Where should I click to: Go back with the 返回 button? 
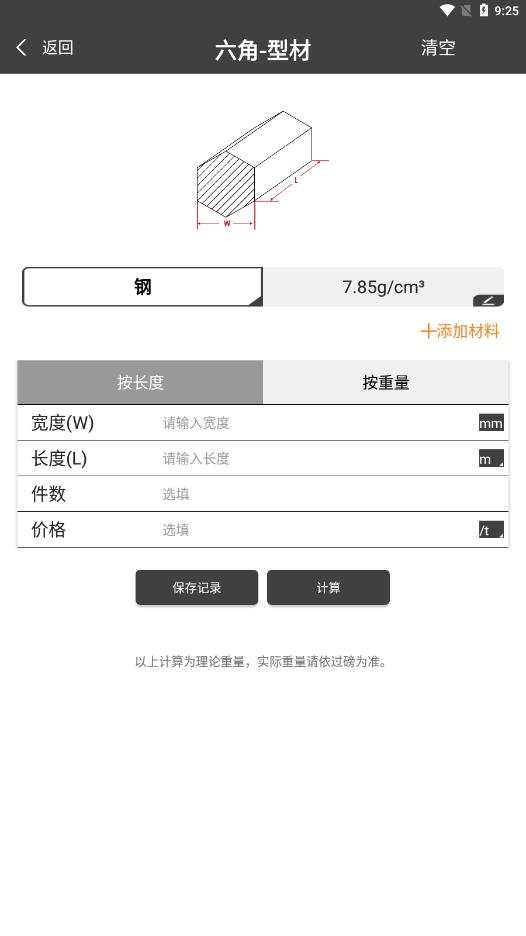45,48
